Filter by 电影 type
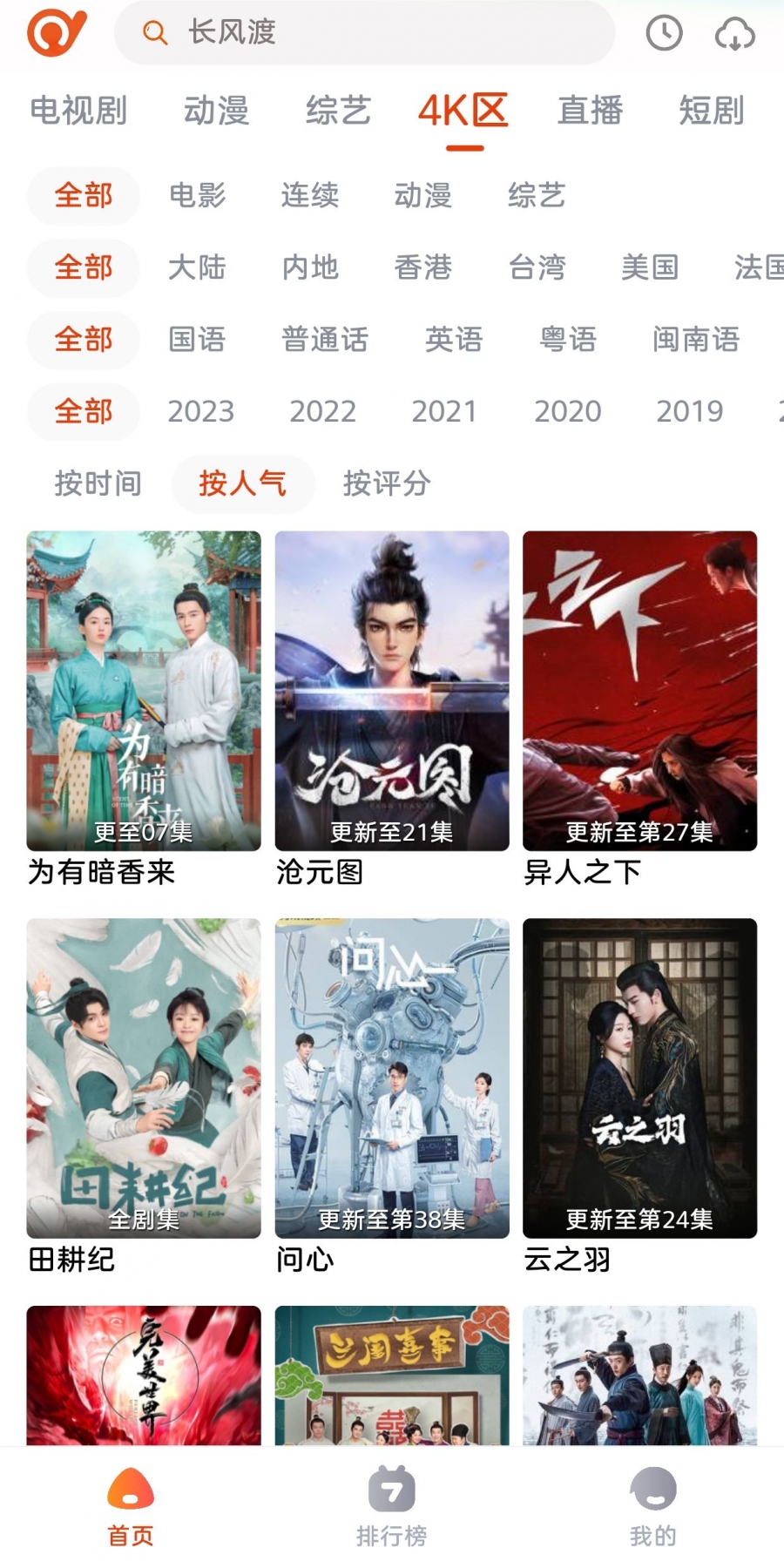This screenshot has width=784, height=1568. click(x=197, y=195)
